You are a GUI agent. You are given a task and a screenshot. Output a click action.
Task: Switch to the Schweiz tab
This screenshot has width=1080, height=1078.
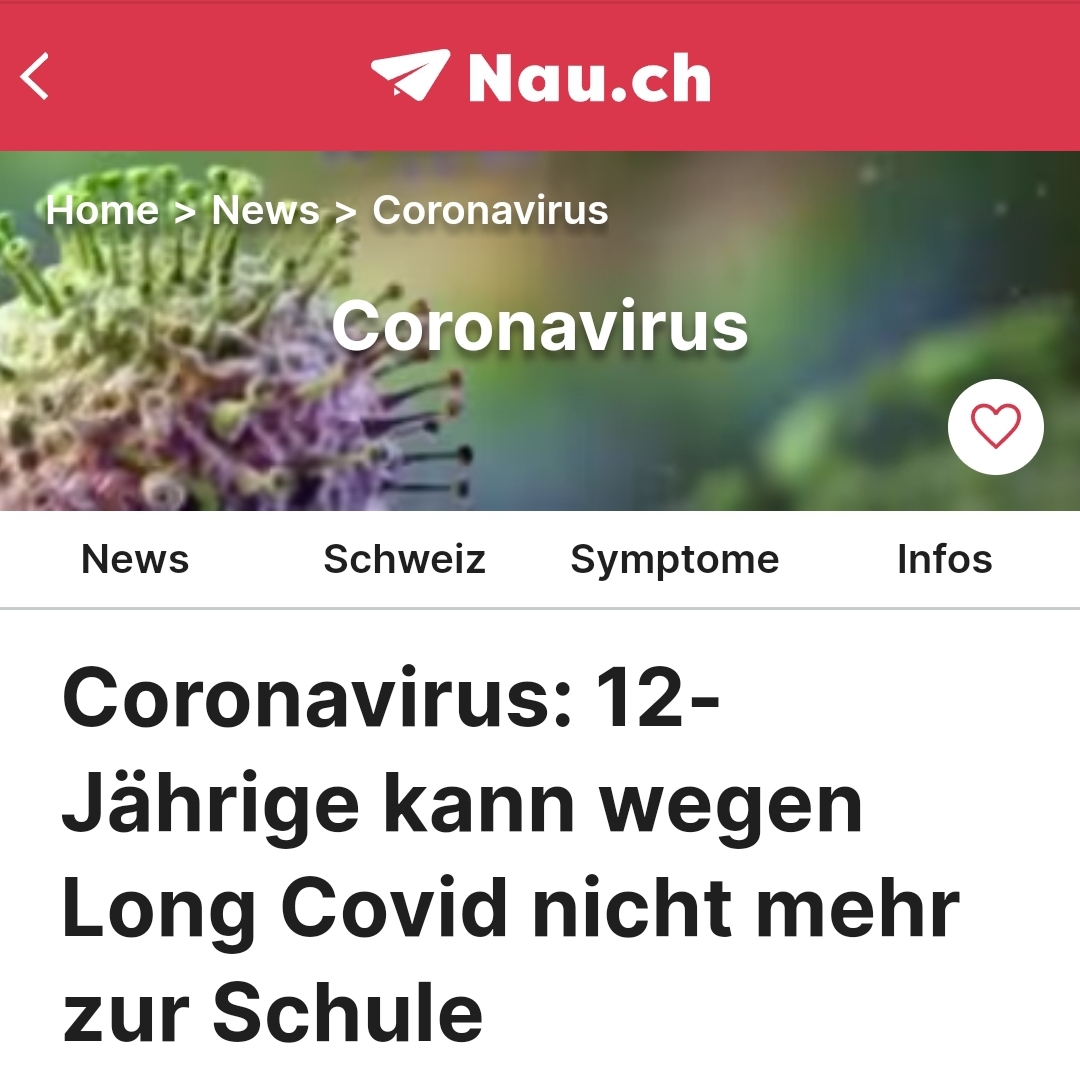pyautogui.click(x=404, y=559)
